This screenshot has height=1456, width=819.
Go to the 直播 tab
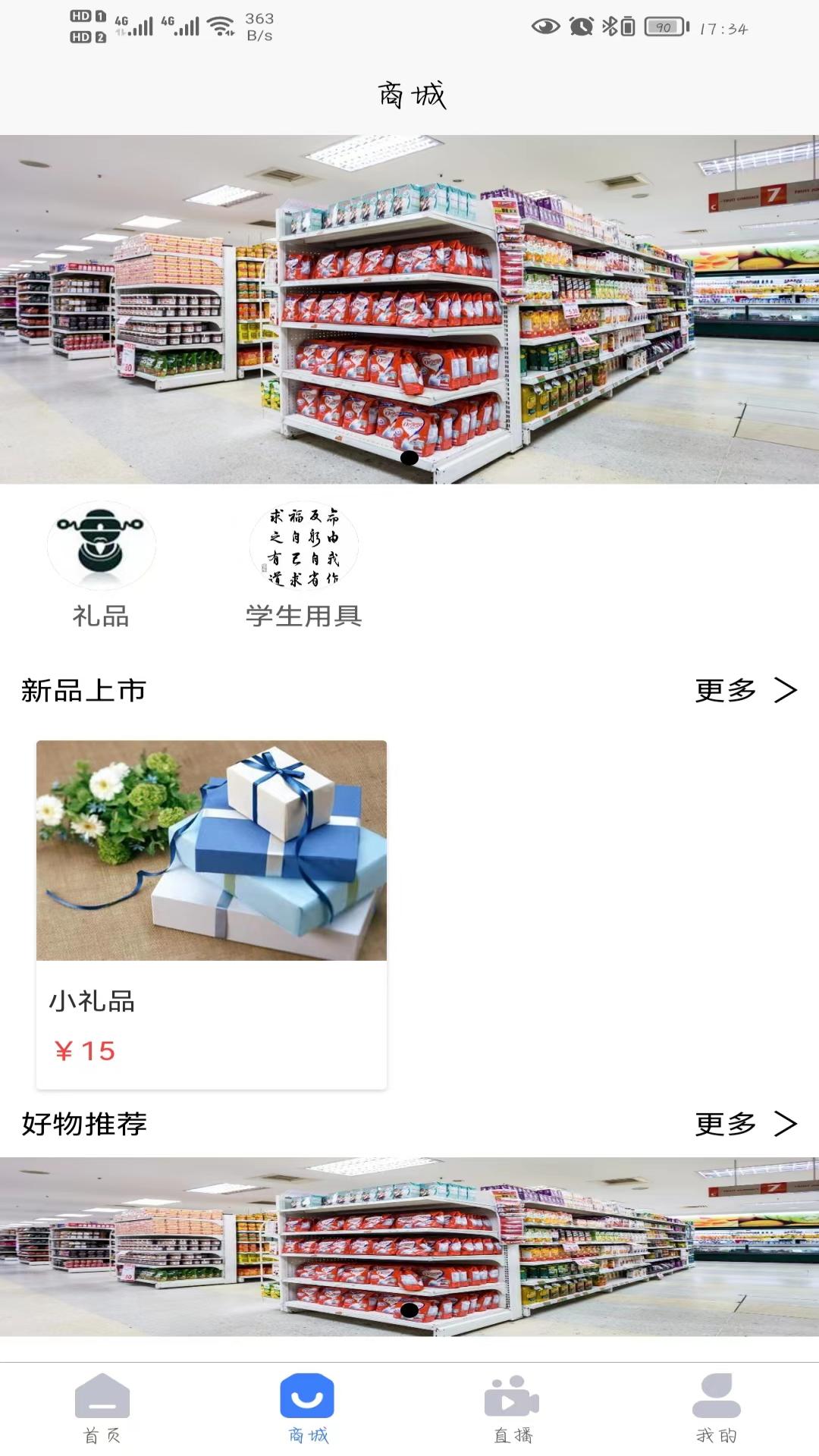coord(513,1408)
